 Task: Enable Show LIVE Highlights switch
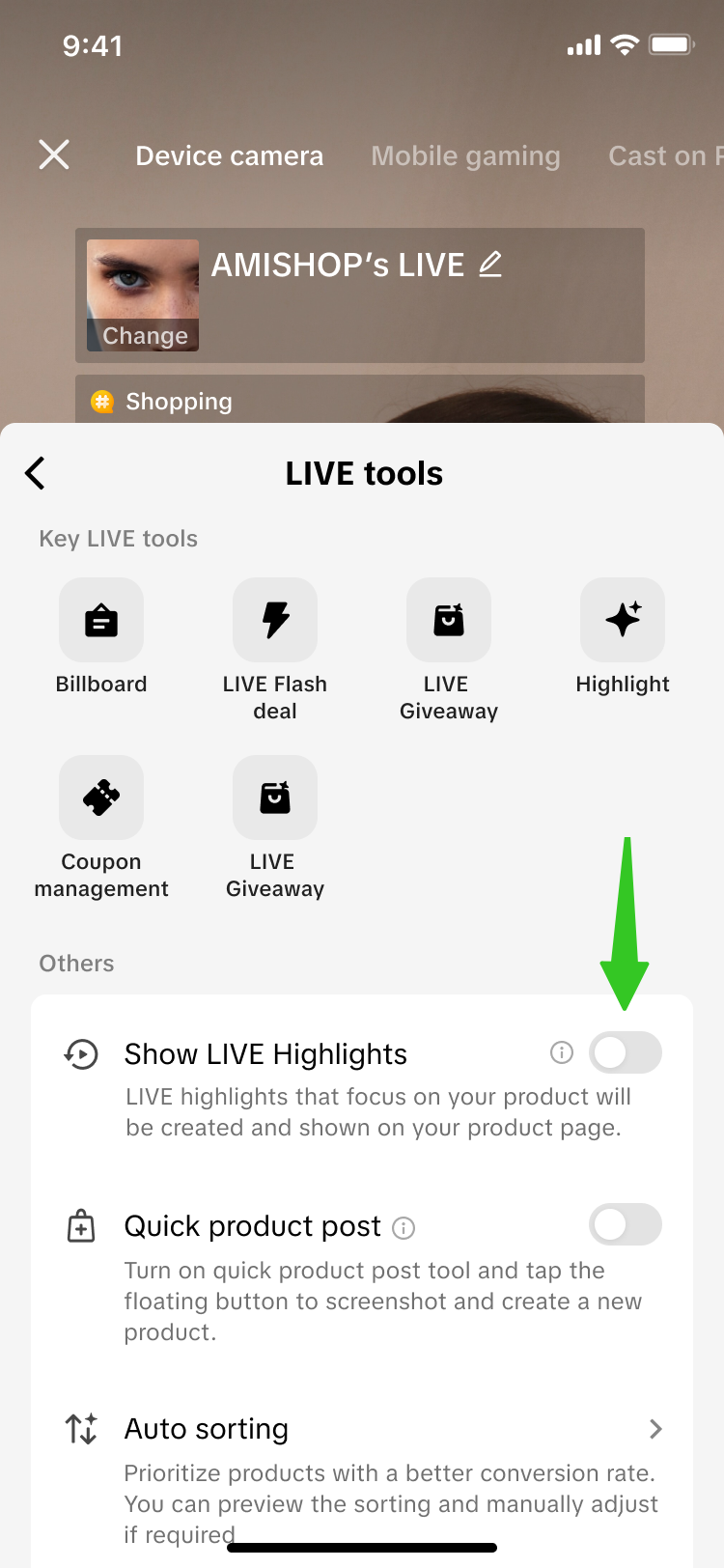[x=626, y=1052]
